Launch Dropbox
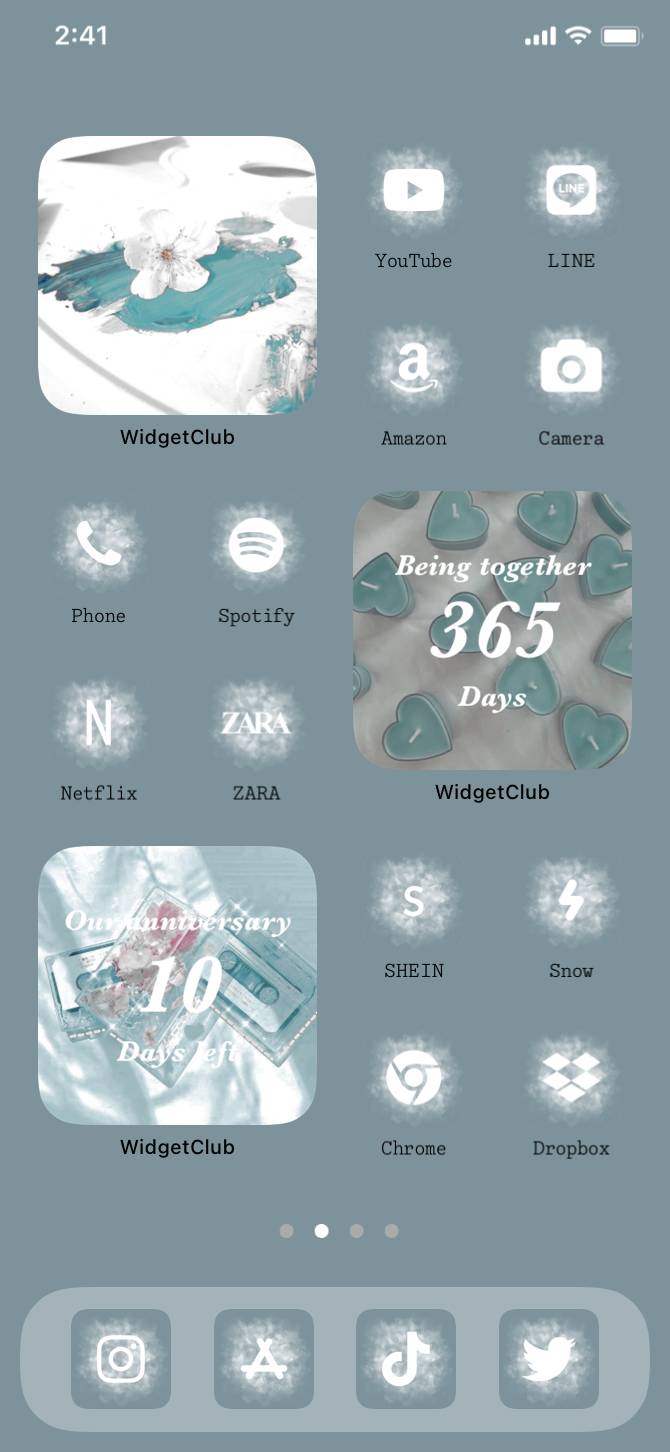670x1452 pixels. tap(571, 1078)
